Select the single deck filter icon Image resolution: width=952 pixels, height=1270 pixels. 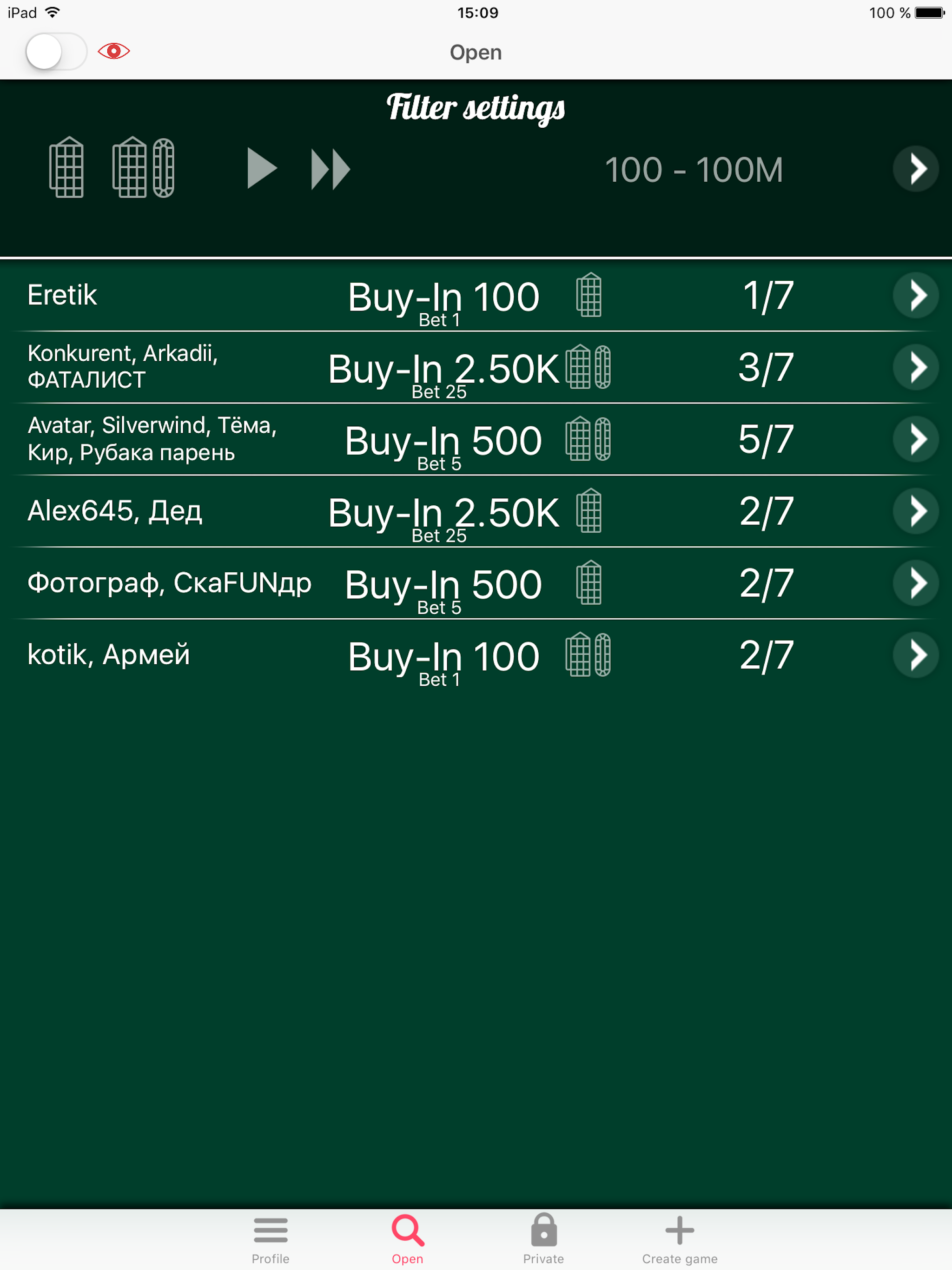66,168
